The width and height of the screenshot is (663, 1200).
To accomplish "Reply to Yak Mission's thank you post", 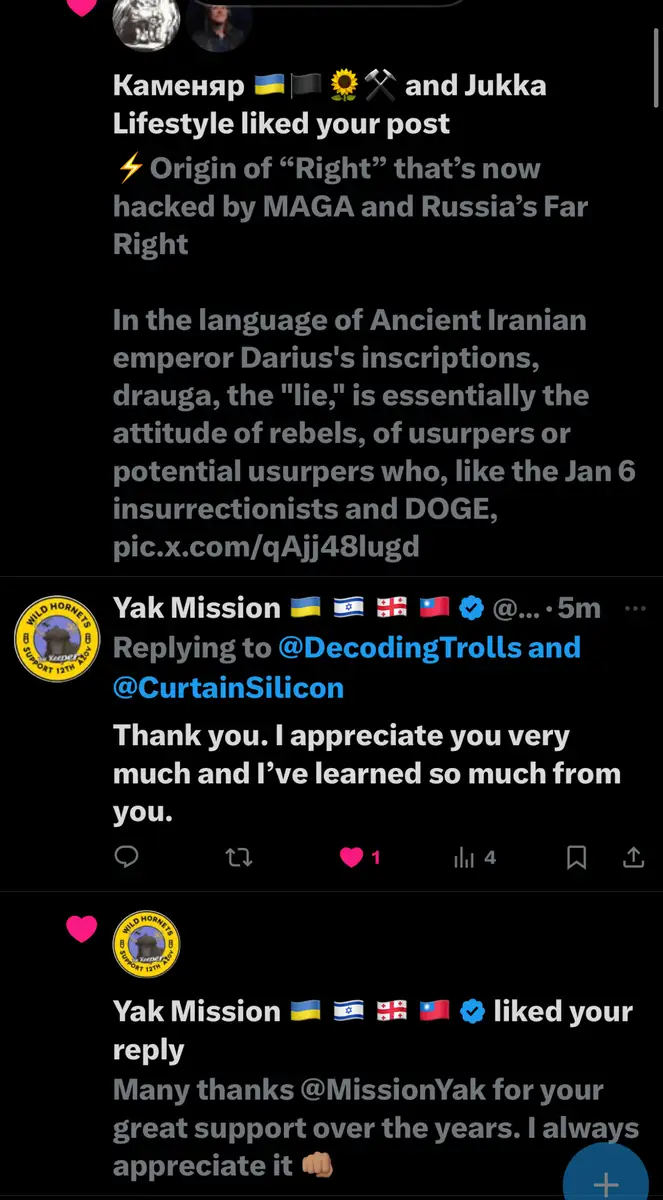I will [x=126, y=857].
